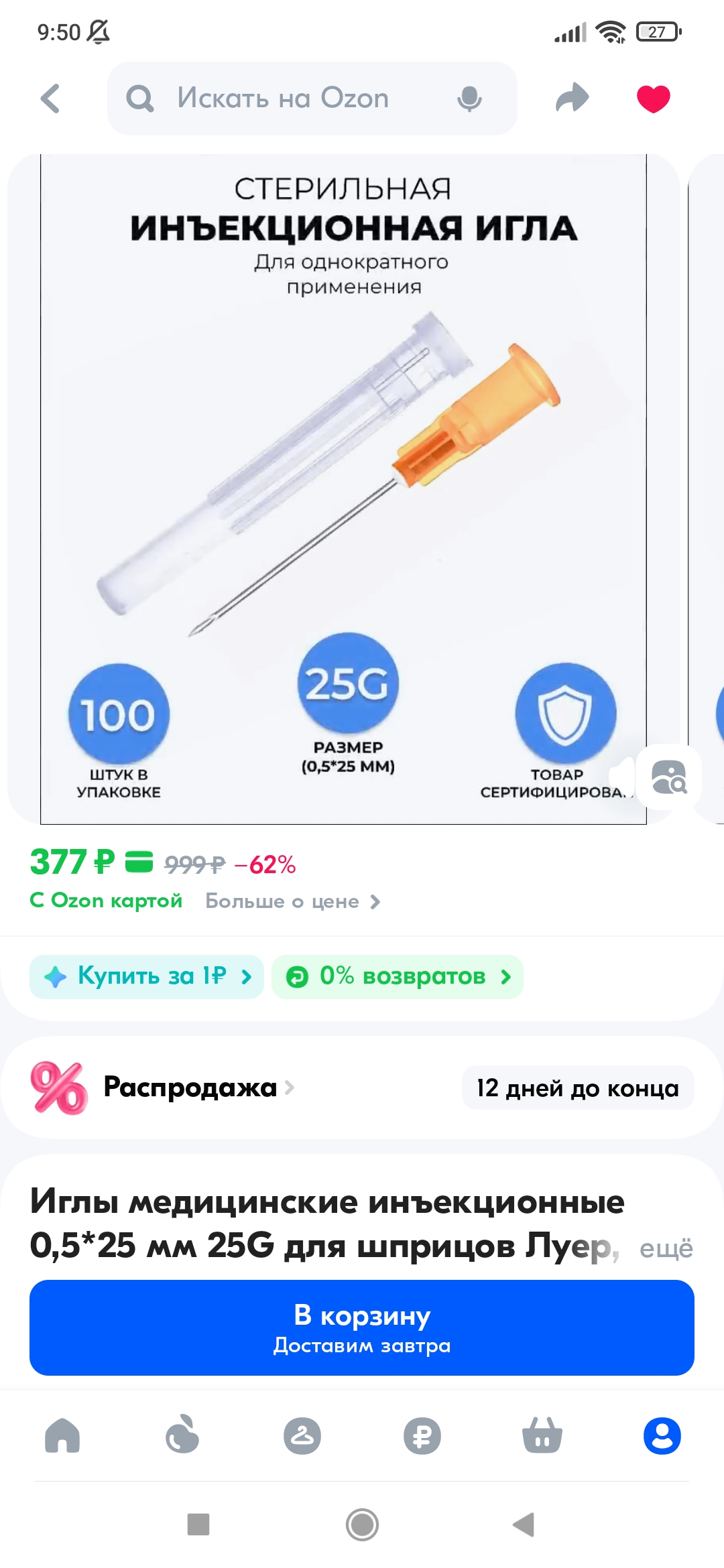Start voice search with the microphone
The height and width of the screenshot is (1568, 724).
point(469,99)
